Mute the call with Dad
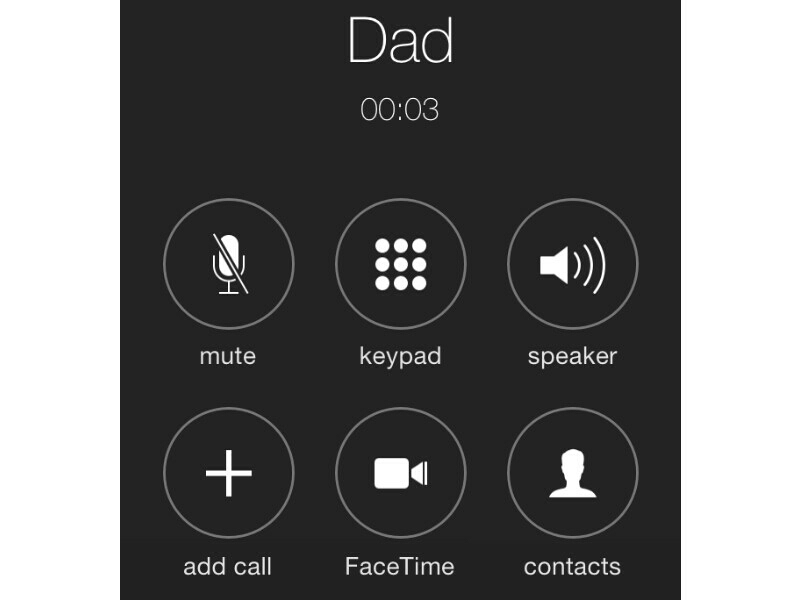Screen dimensions: 800x600 click(229, 265)
